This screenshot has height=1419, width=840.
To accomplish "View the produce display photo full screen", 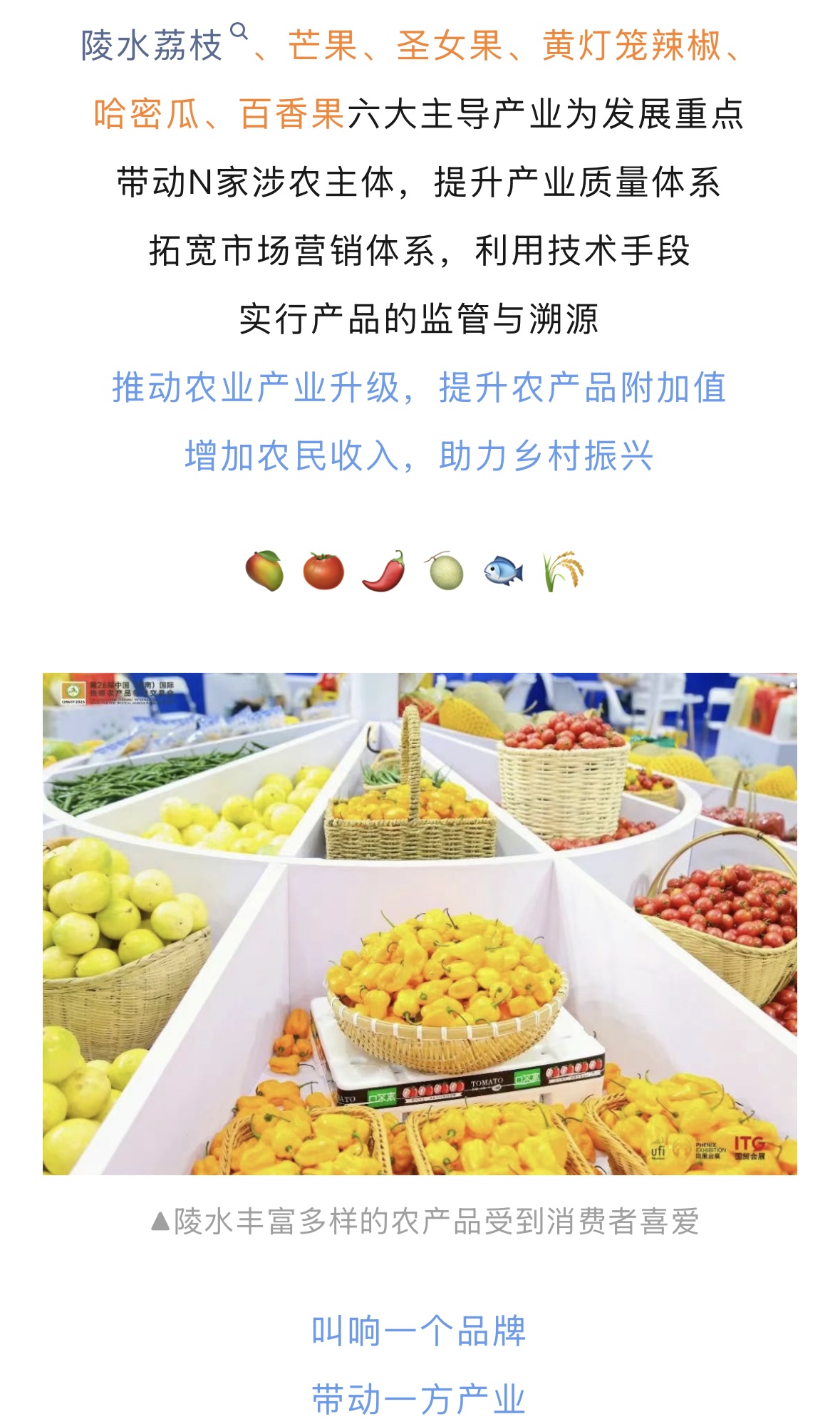I will [x=420, y=924].
